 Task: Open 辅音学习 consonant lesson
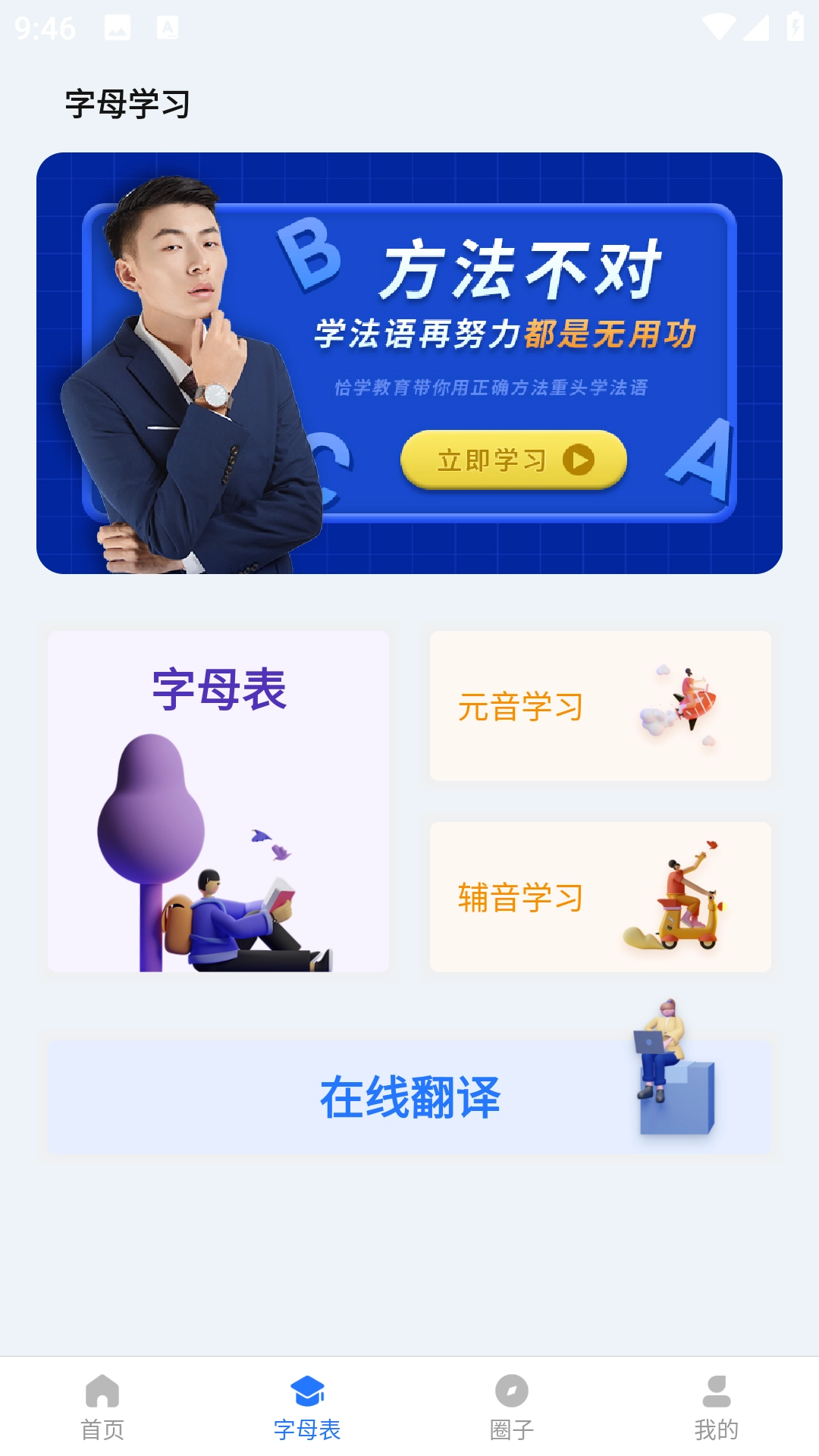(x=600, y=897)
